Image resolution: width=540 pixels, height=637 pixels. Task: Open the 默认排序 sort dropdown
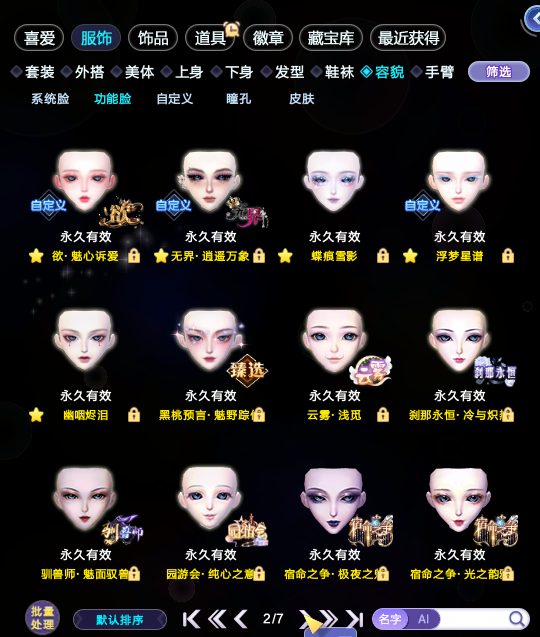(120, 620)
